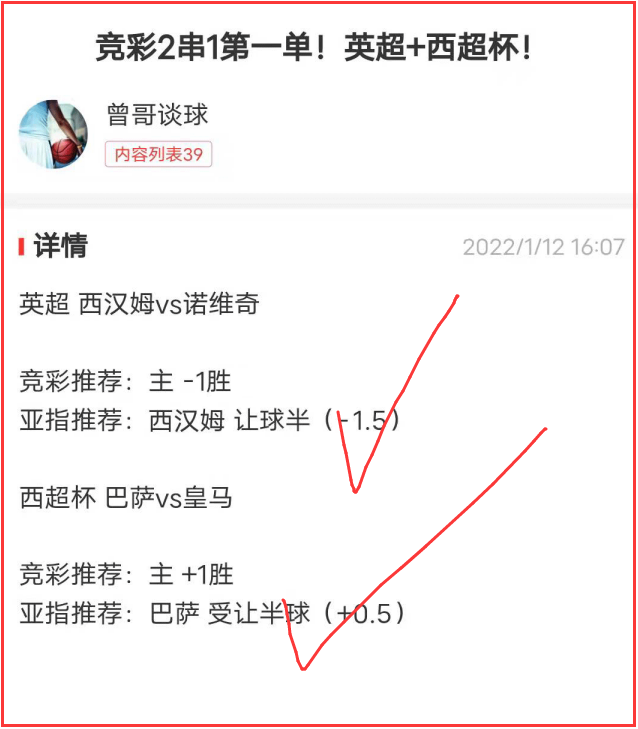This screenshot has height=729, width=638.
Task: Open 曾哥谈球 author avatar
Action: pos(53,134)
